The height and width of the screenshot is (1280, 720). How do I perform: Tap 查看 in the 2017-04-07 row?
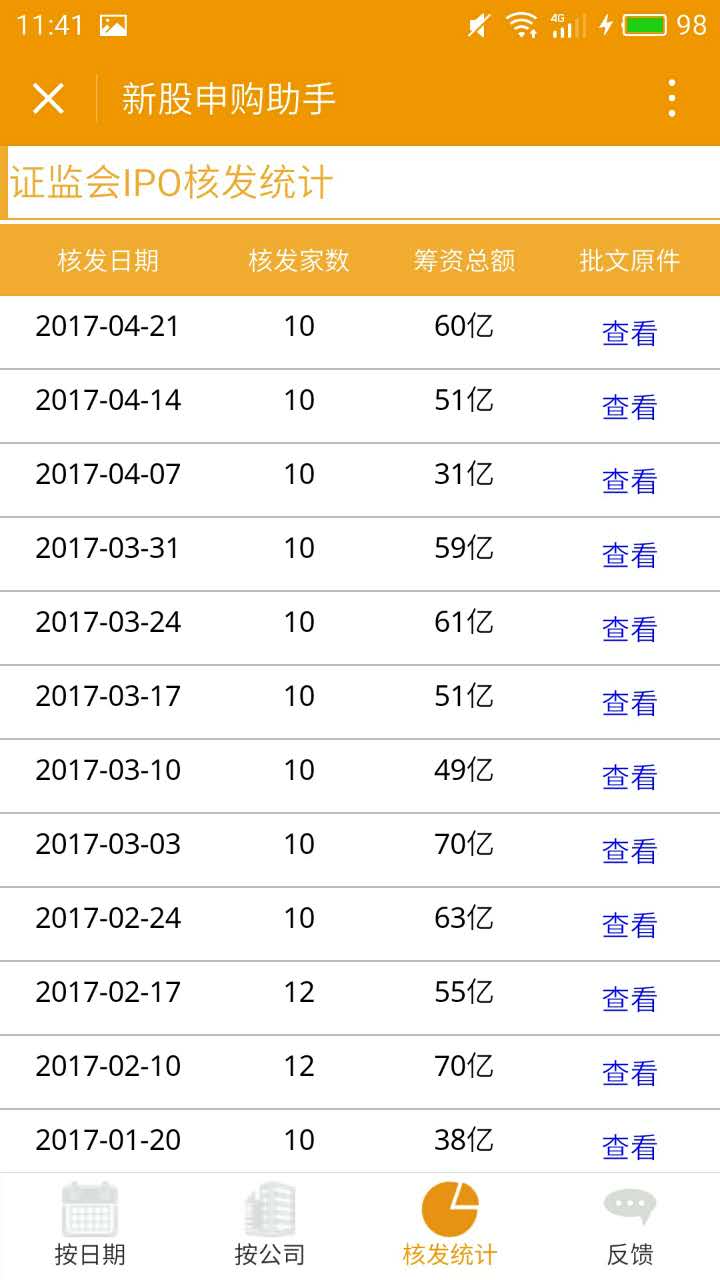[x=629, y=481]
